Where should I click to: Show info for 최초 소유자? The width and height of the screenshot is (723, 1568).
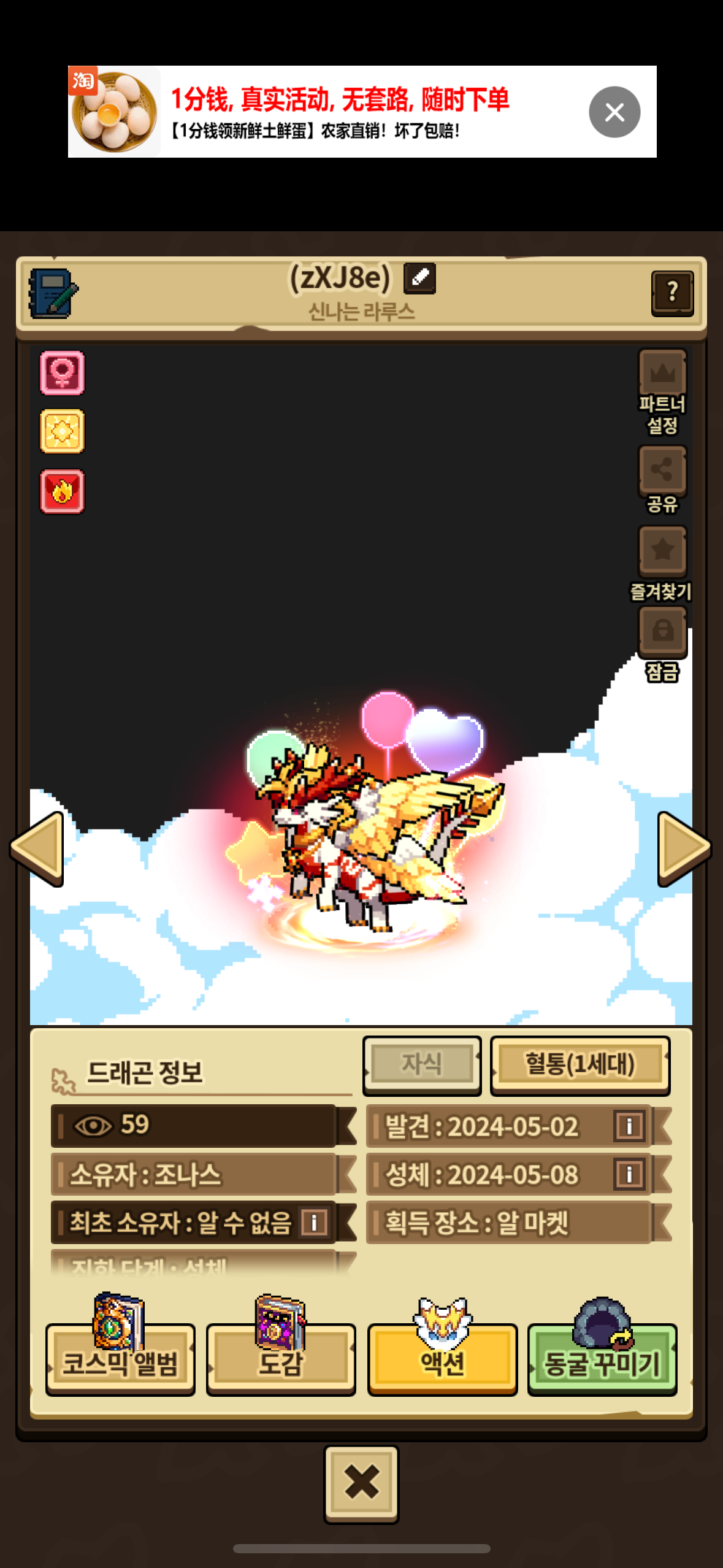(314, 1223)
